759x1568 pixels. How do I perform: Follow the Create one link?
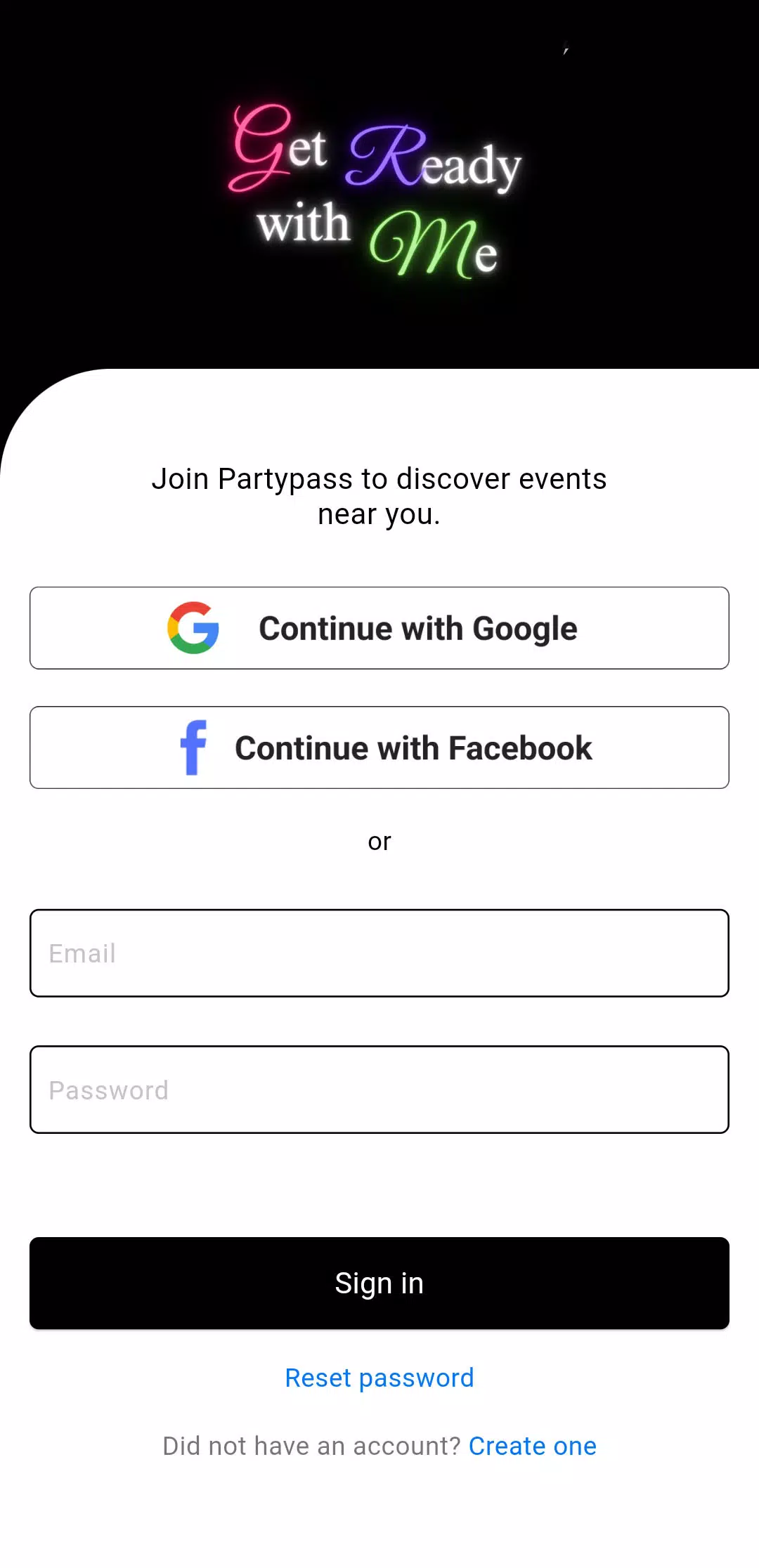(x=533, y=1446)
